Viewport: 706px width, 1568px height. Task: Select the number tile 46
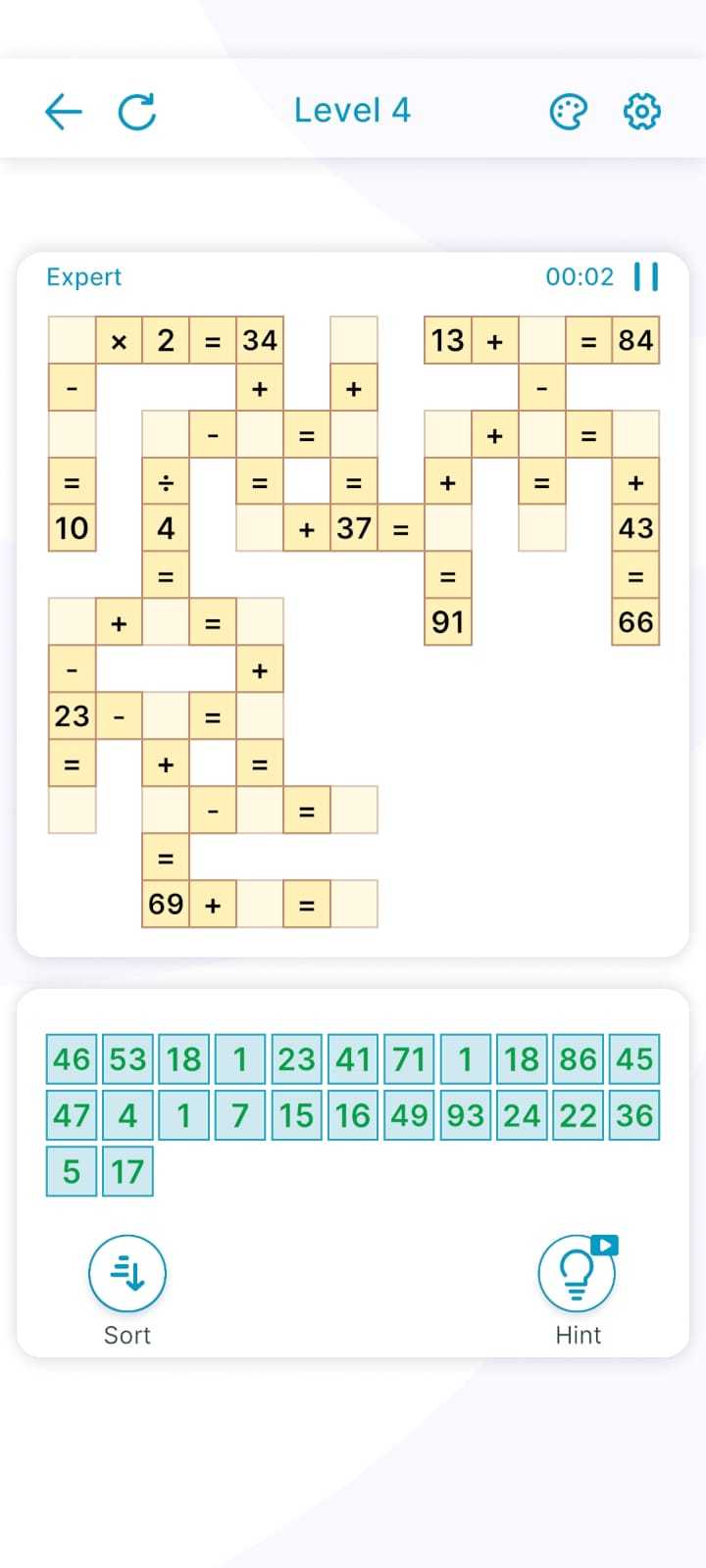point(72,1059)
